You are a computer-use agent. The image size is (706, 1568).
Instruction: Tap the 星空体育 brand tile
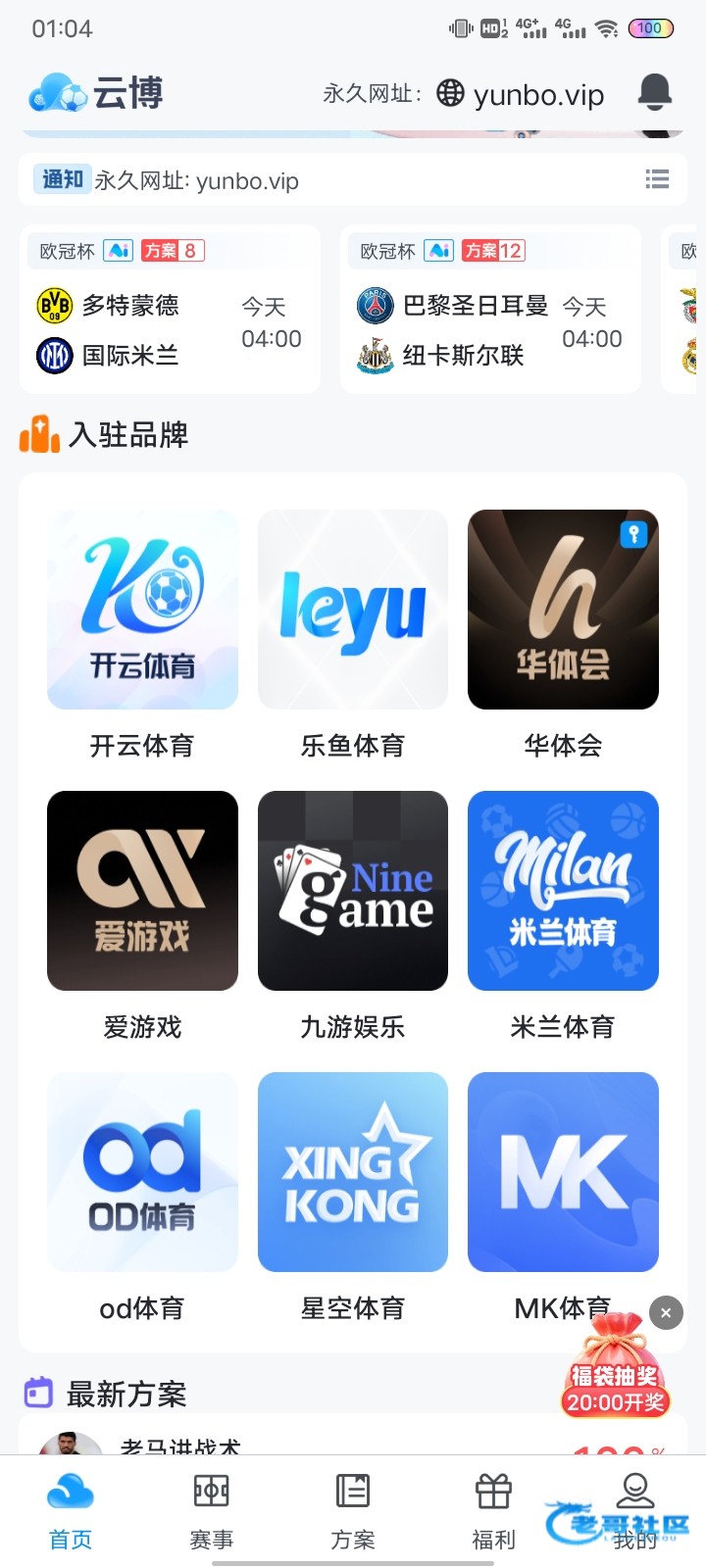353,1172
